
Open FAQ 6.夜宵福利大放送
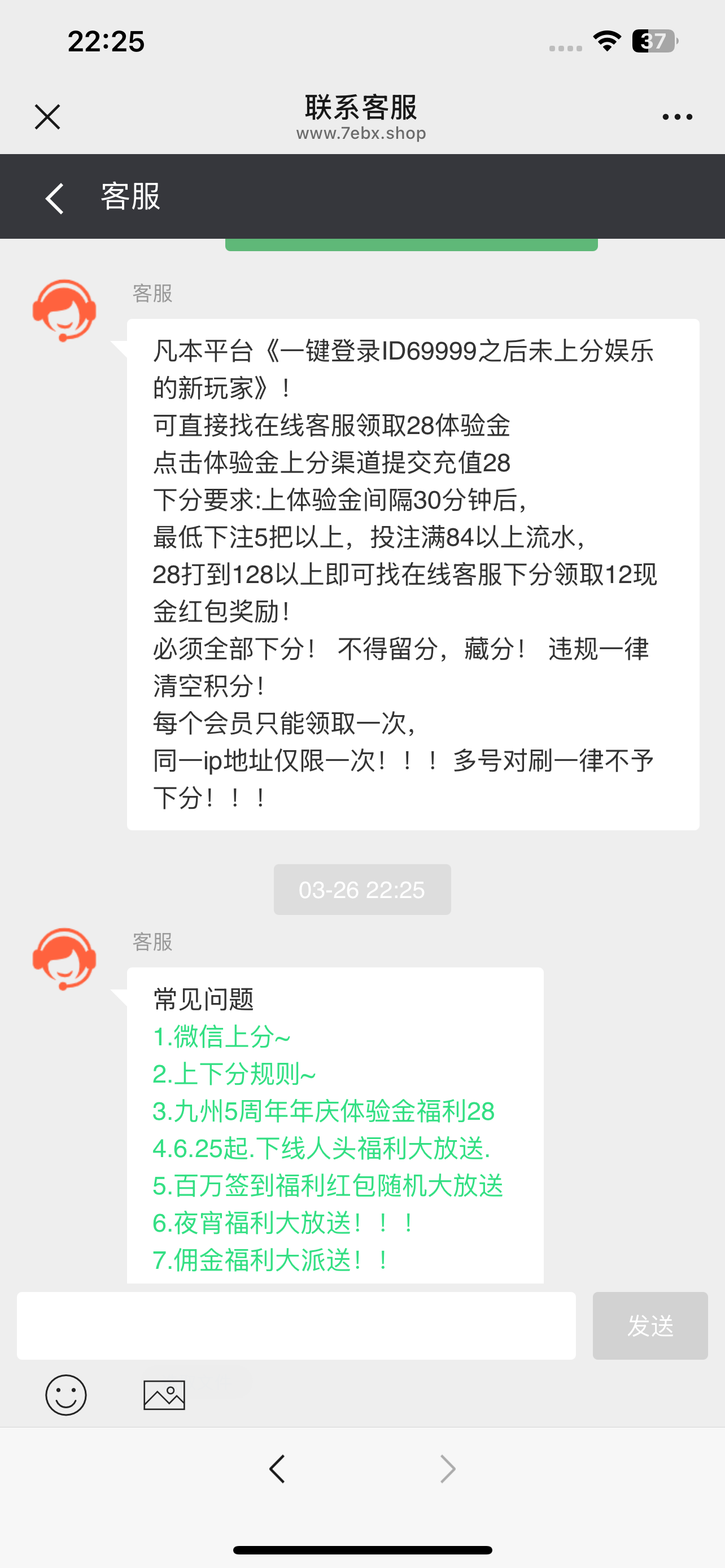coord(283,1223)
